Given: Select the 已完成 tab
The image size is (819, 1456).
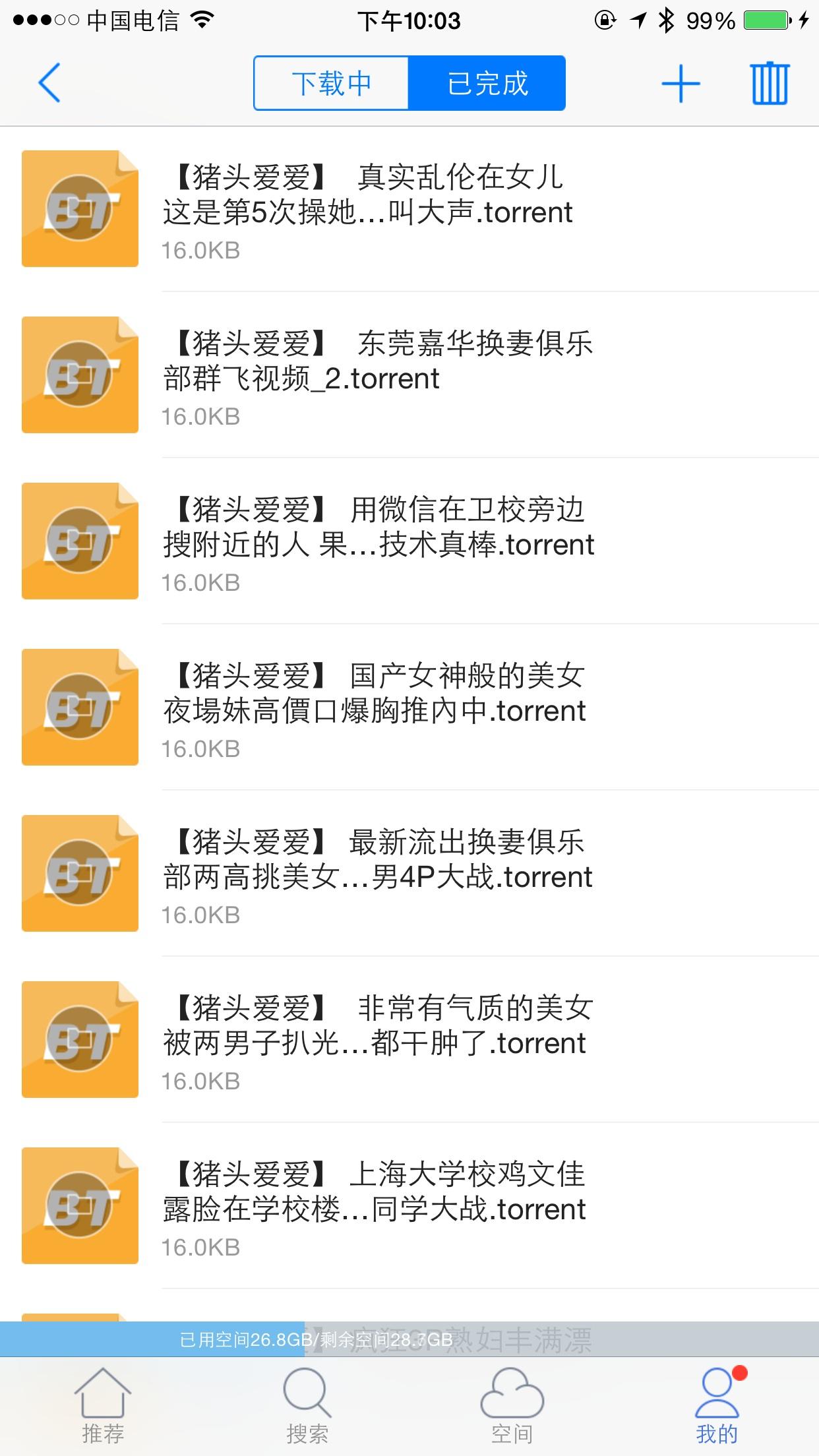Looking at the screenshot, I should [487, 84].
